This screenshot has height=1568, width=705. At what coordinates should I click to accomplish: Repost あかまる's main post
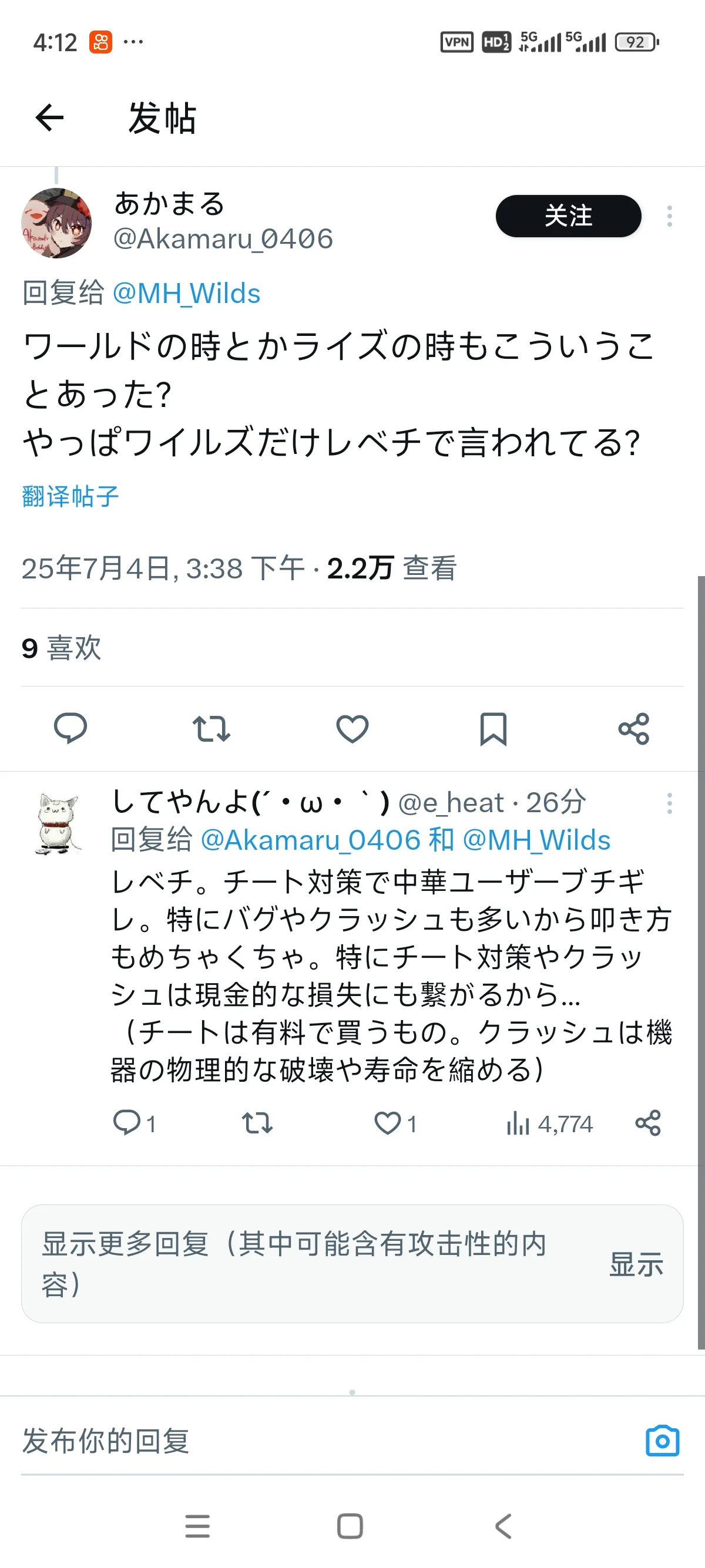(211, 728)
